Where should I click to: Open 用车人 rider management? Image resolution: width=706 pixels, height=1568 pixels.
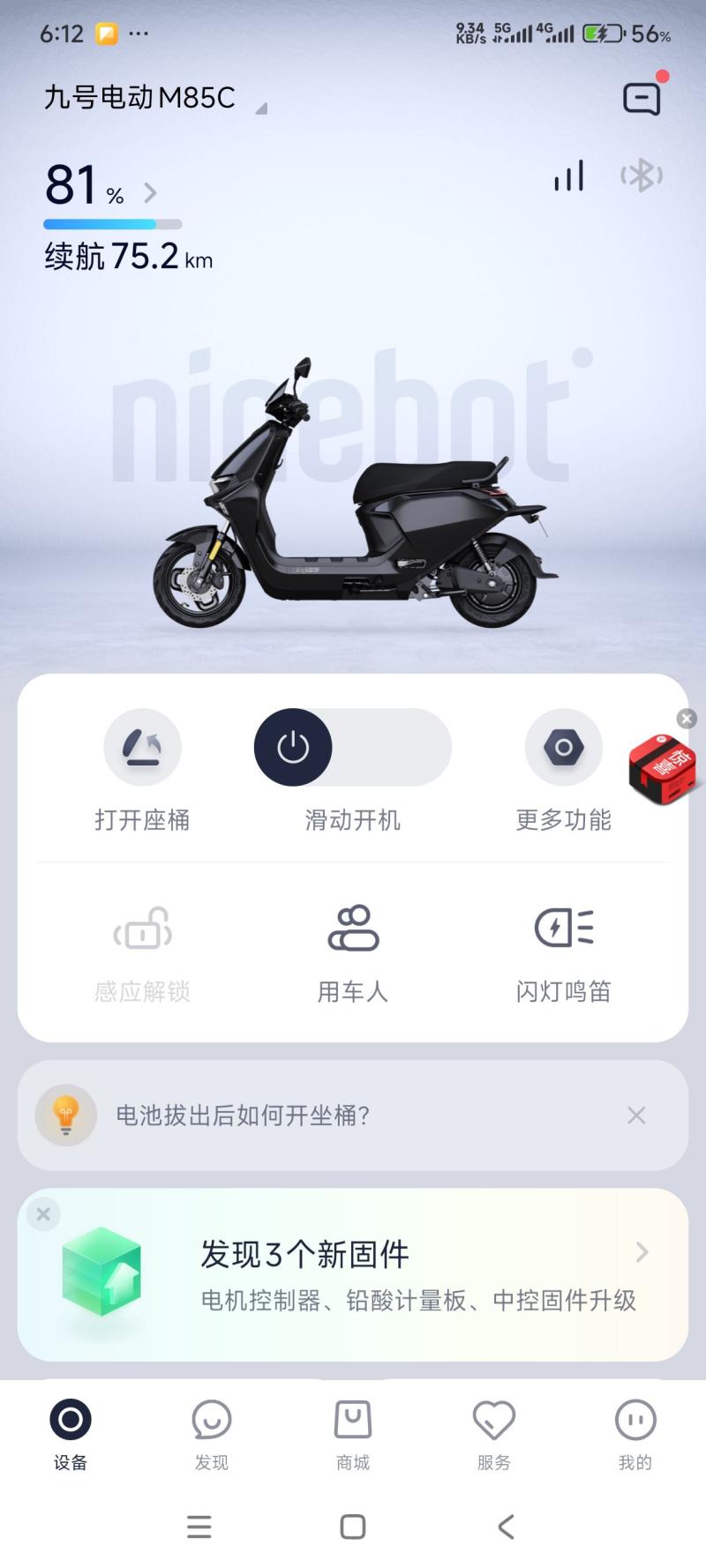(x=353, y=929)
